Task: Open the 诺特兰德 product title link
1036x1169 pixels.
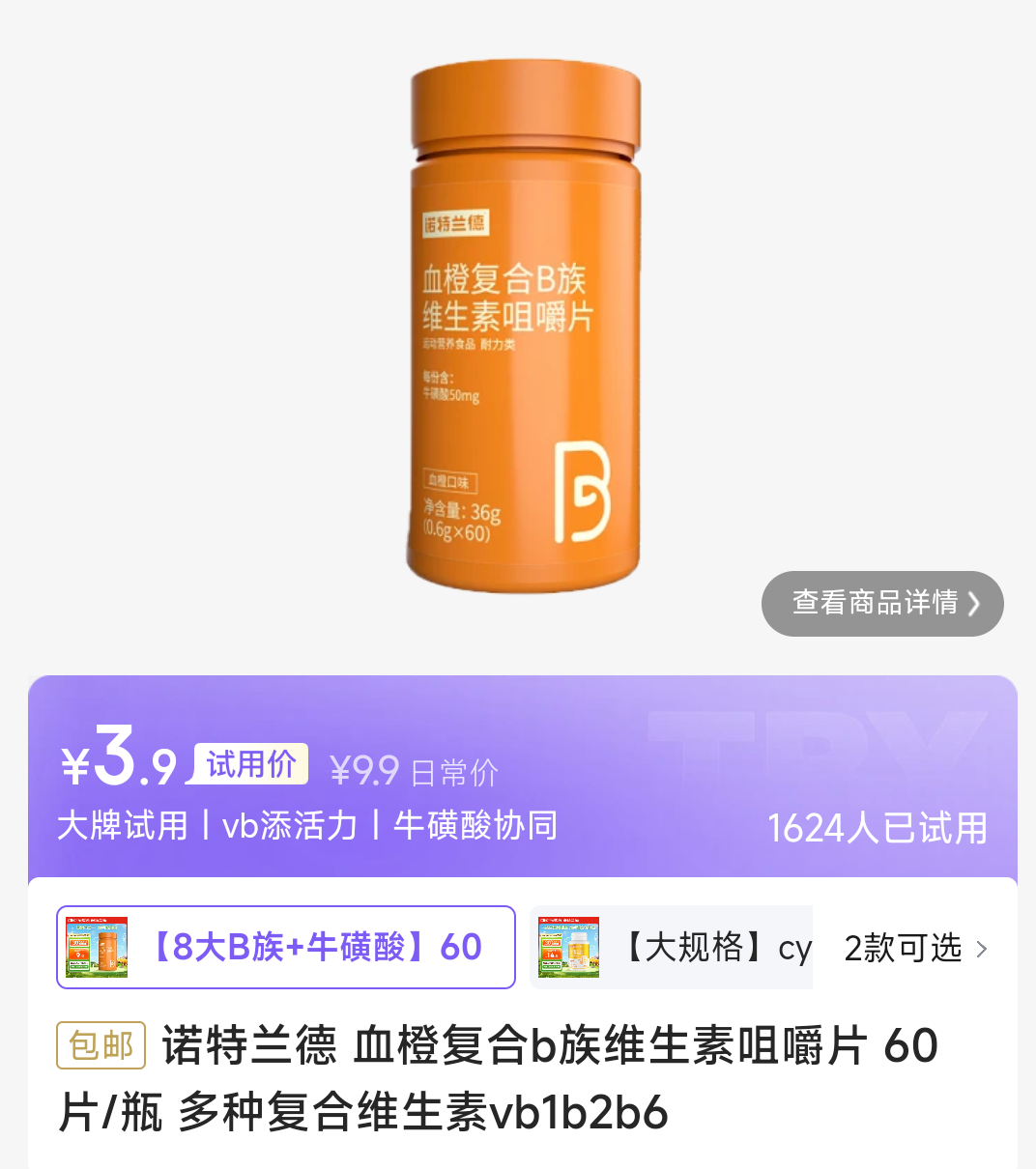Action: tap(246, 1046)
